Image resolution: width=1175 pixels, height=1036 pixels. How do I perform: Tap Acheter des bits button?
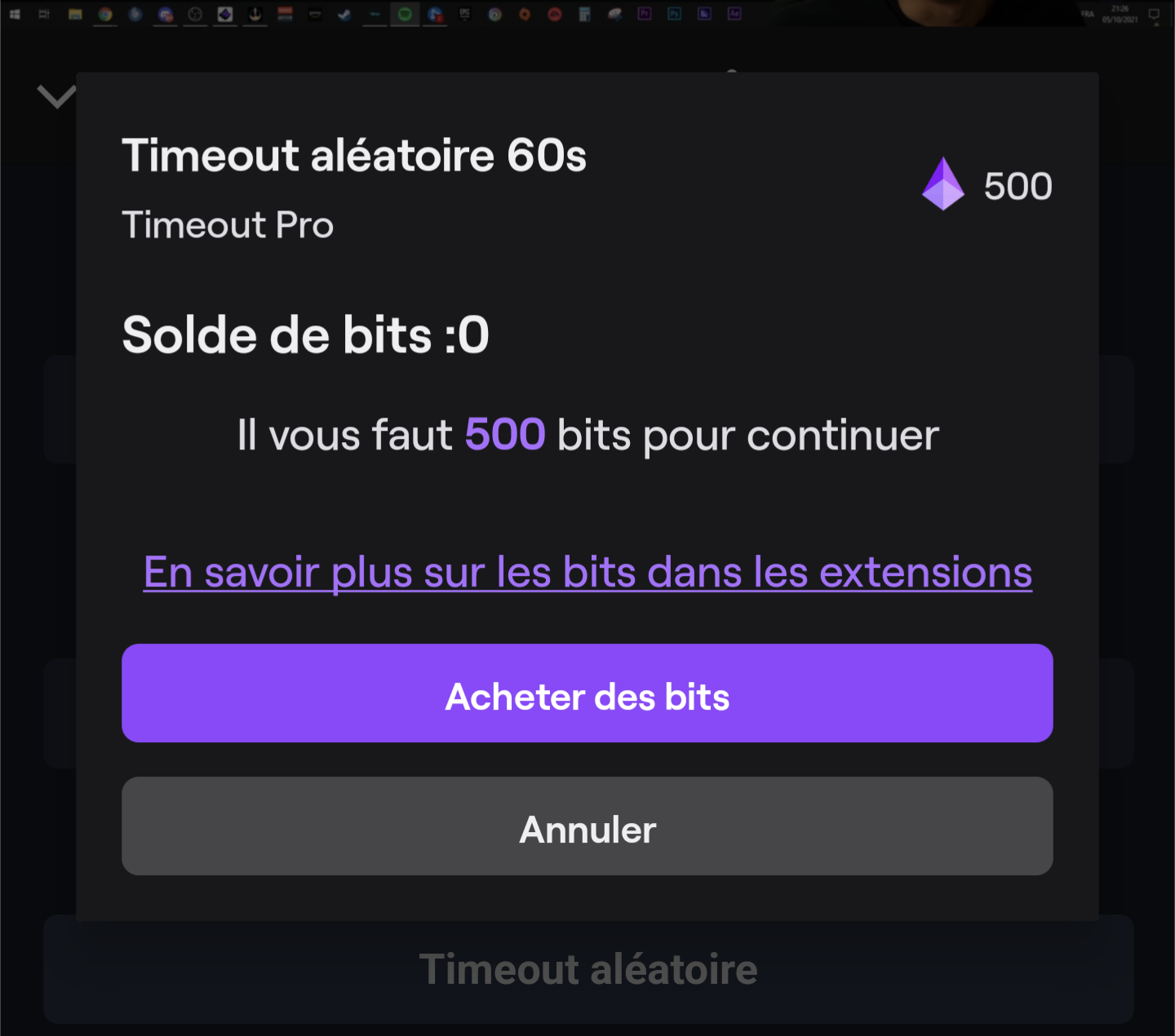587,693
